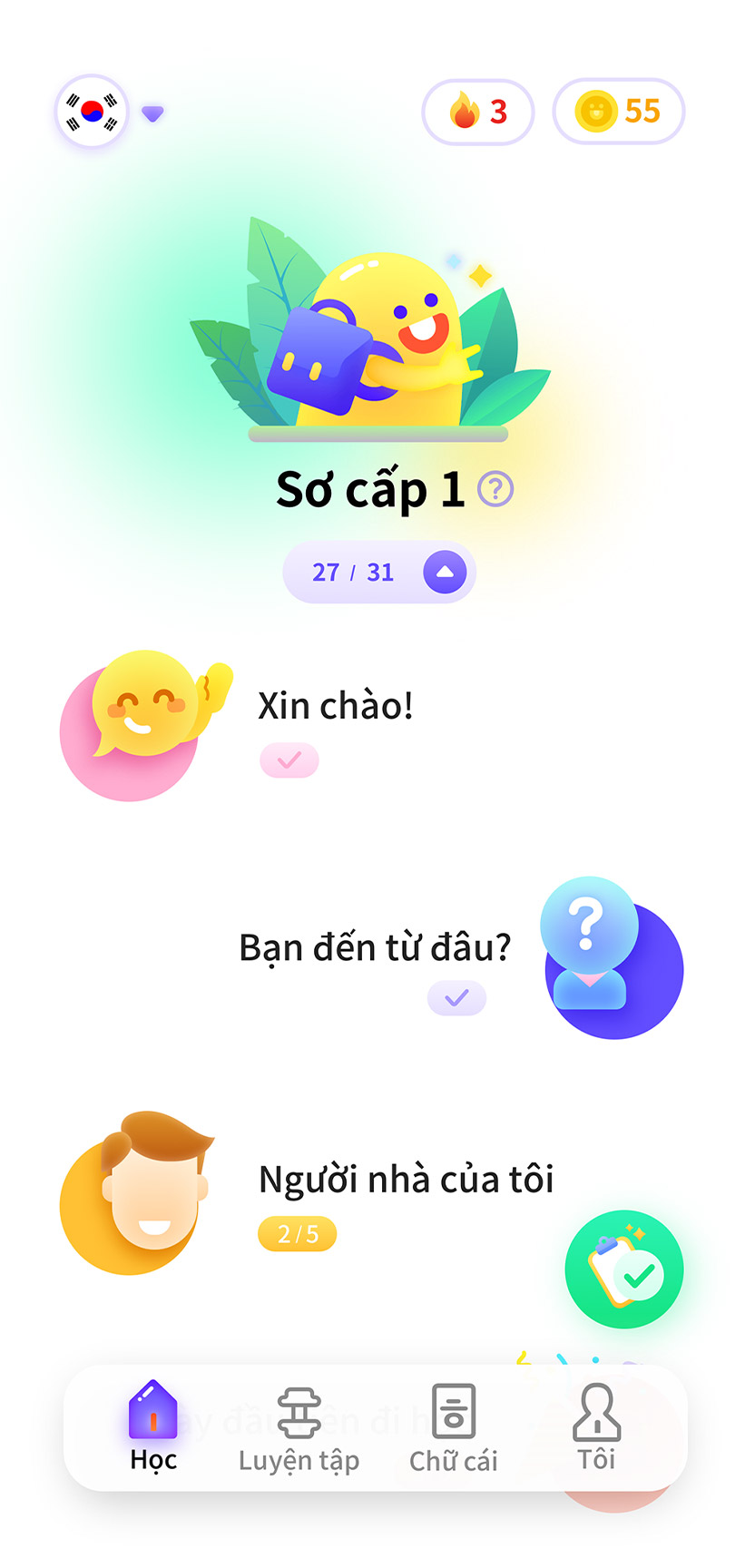Switch to the Học tab
Viewport: 755px width, 1568px height.
(x=153, y=1427)
